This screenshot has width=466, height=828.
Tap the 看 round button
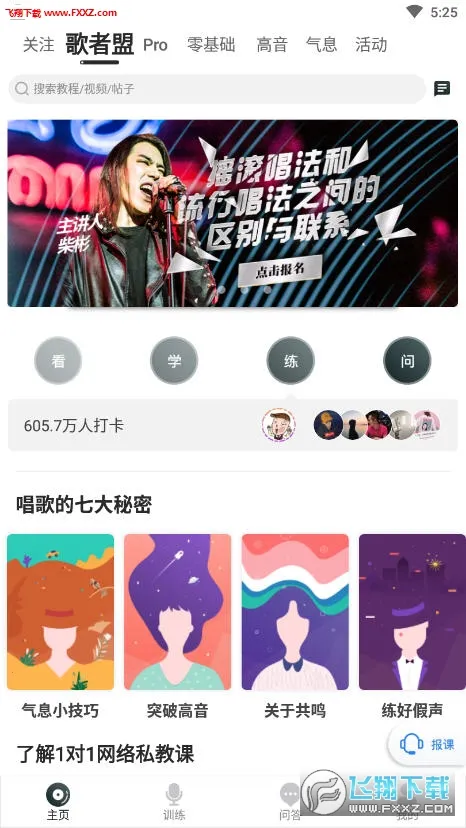58,361
